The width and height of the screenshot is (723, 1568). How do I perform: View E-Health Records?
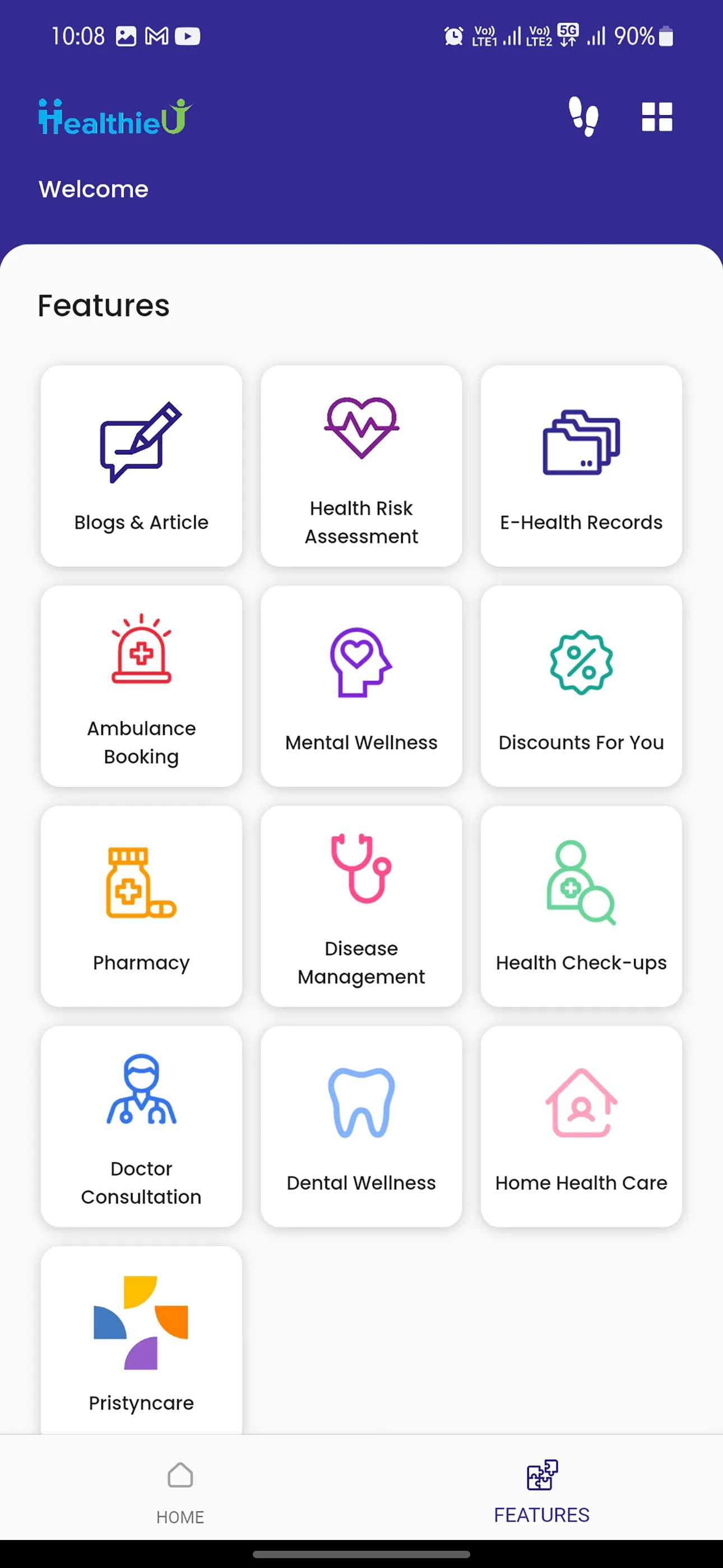(581, 465)
